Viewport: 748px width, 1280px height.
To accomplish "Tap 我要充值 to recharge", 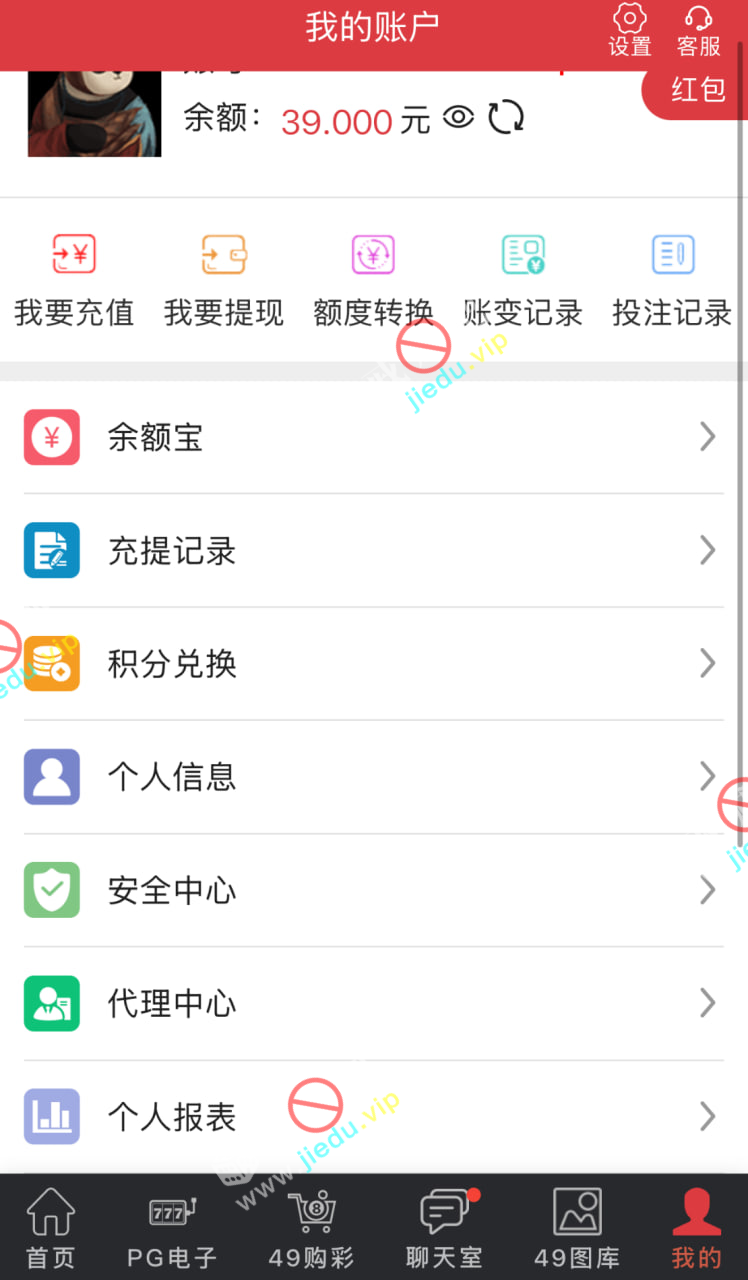I will 74,280.
